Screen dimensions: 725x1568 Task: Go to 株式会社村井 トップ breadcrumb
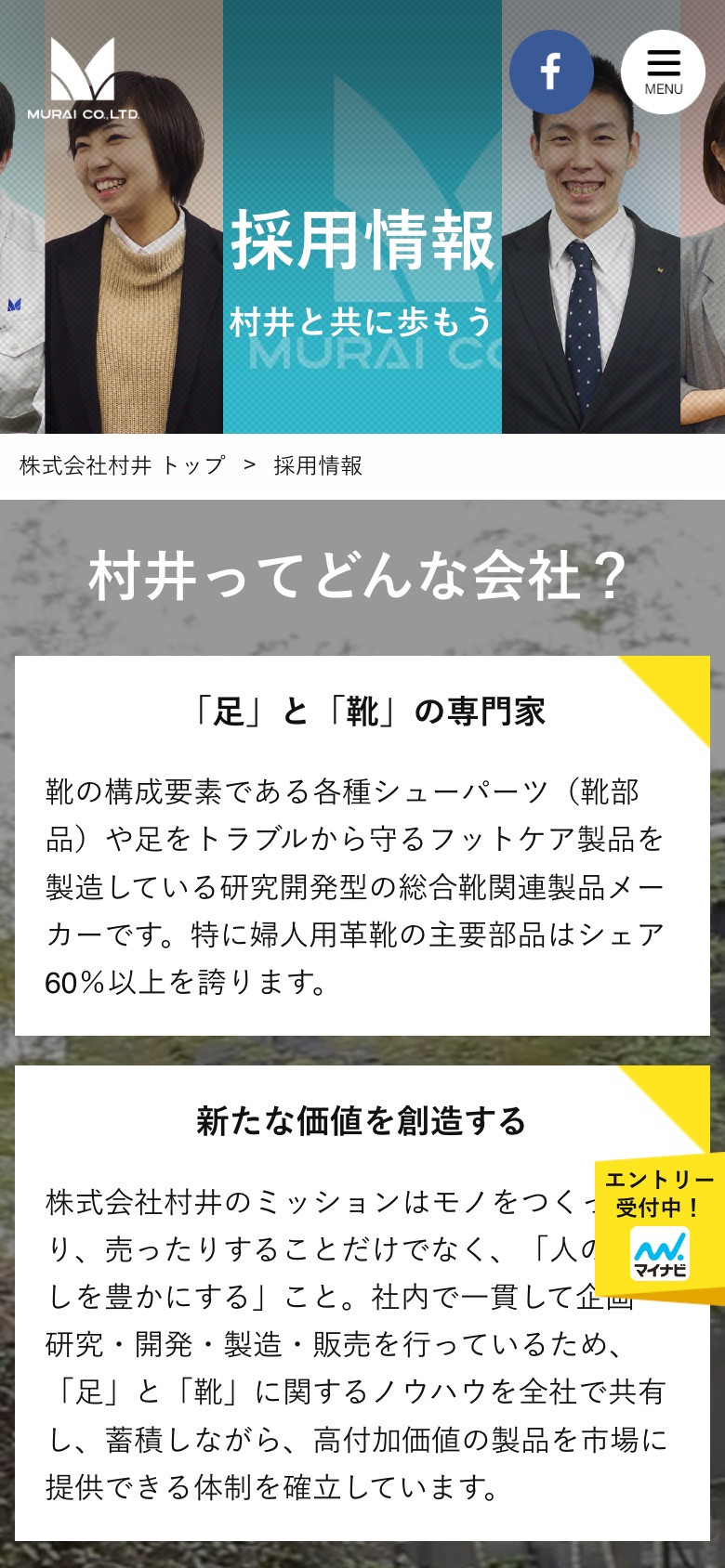pos(122,465)
